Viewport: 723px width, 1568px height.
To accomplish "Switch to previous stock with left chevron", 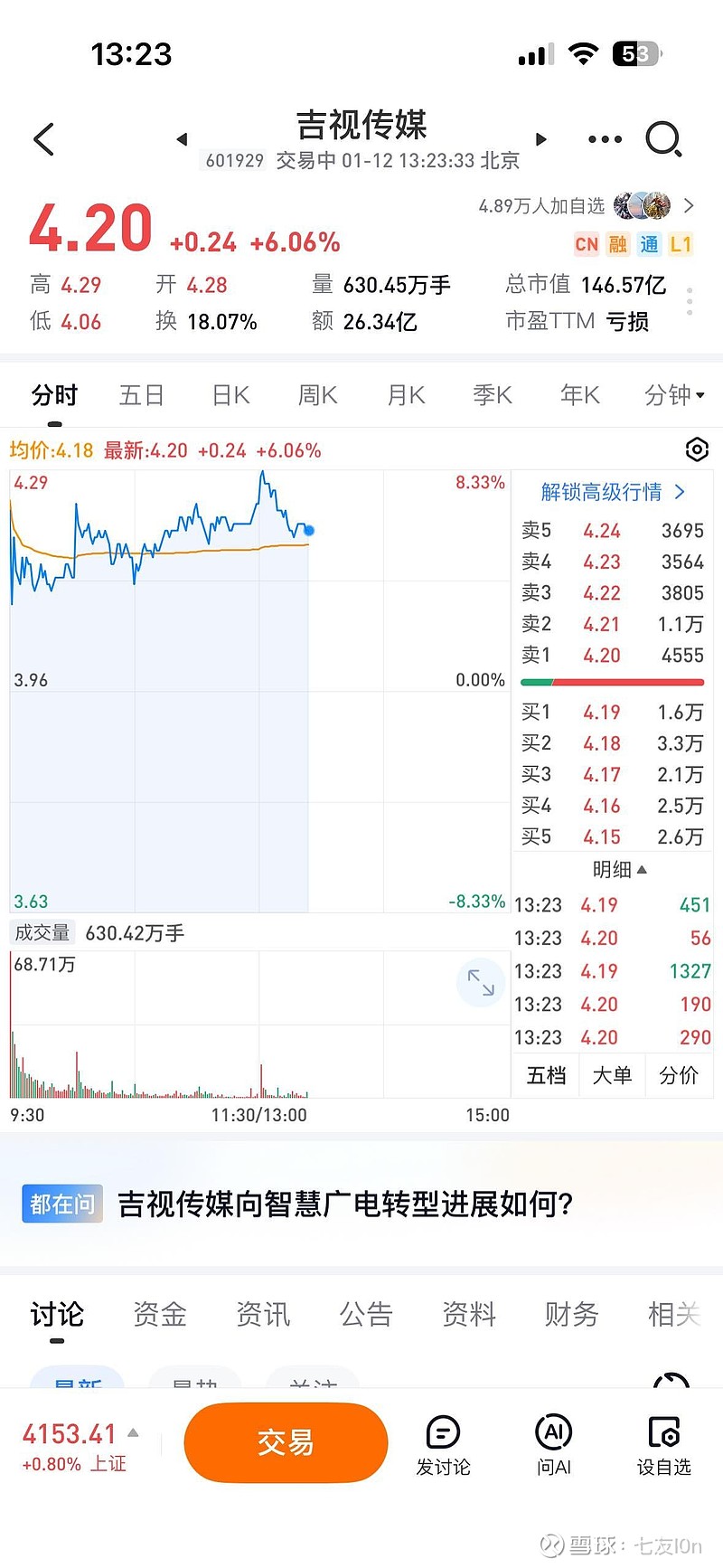I will coord(181,139).
